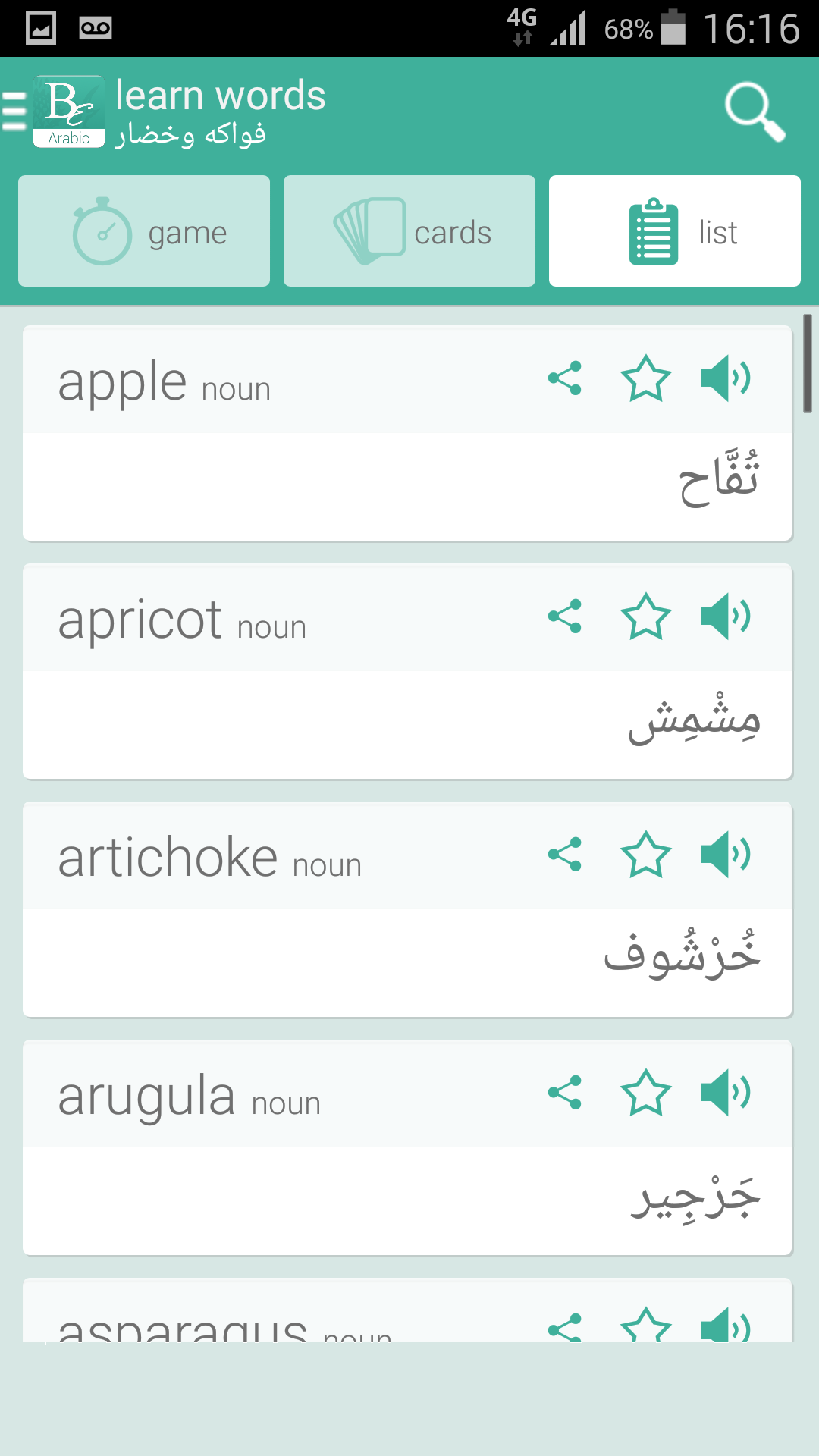Viewport: 819px width, 1456px height.
Task: Select the list tab
Action: [x=674, y=231]
